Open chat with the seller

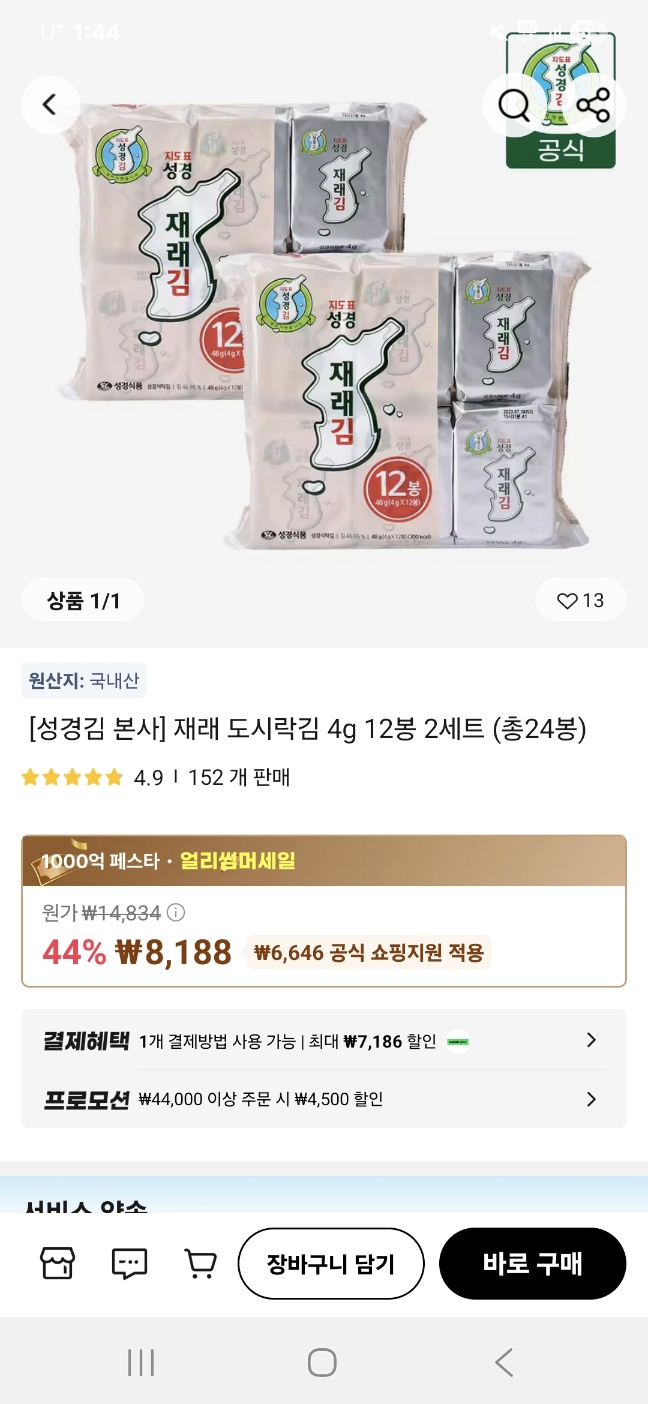click(129, 1264)
